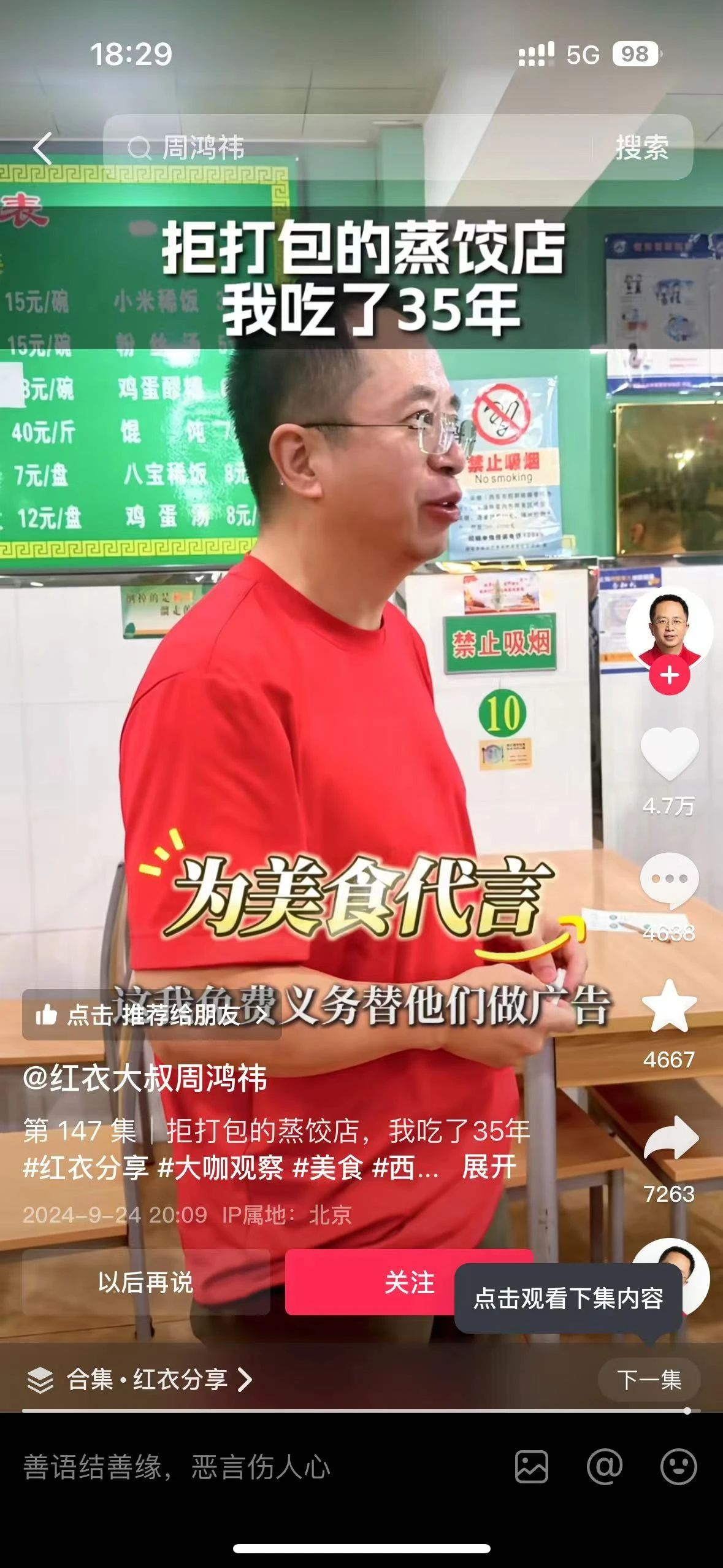This screenshot has height=1568, width=723.
Task: Expand the caption with 展开
Action: pyautogui.click(x=489, y=1167)
